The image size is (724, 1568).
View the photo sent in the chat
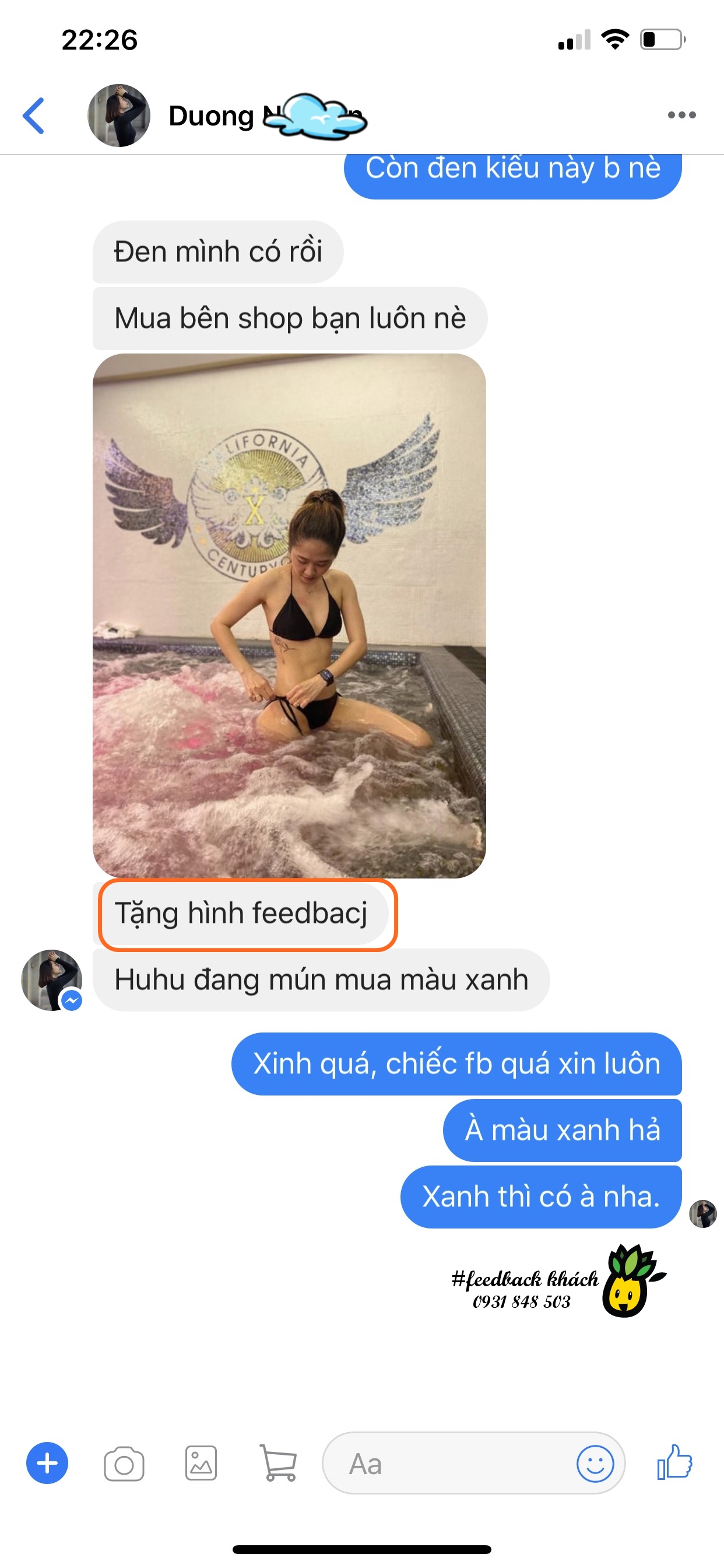click(289, 615)
